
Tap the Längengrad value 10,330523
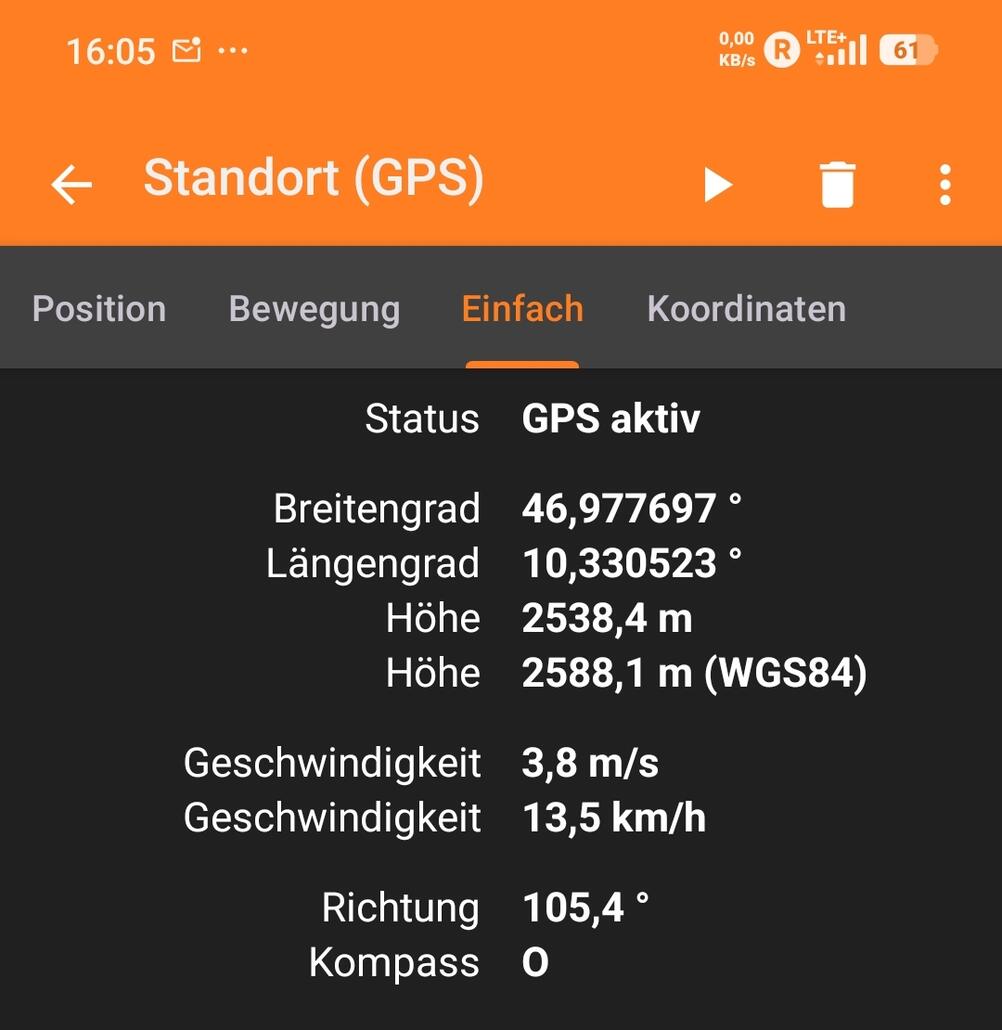630,563
